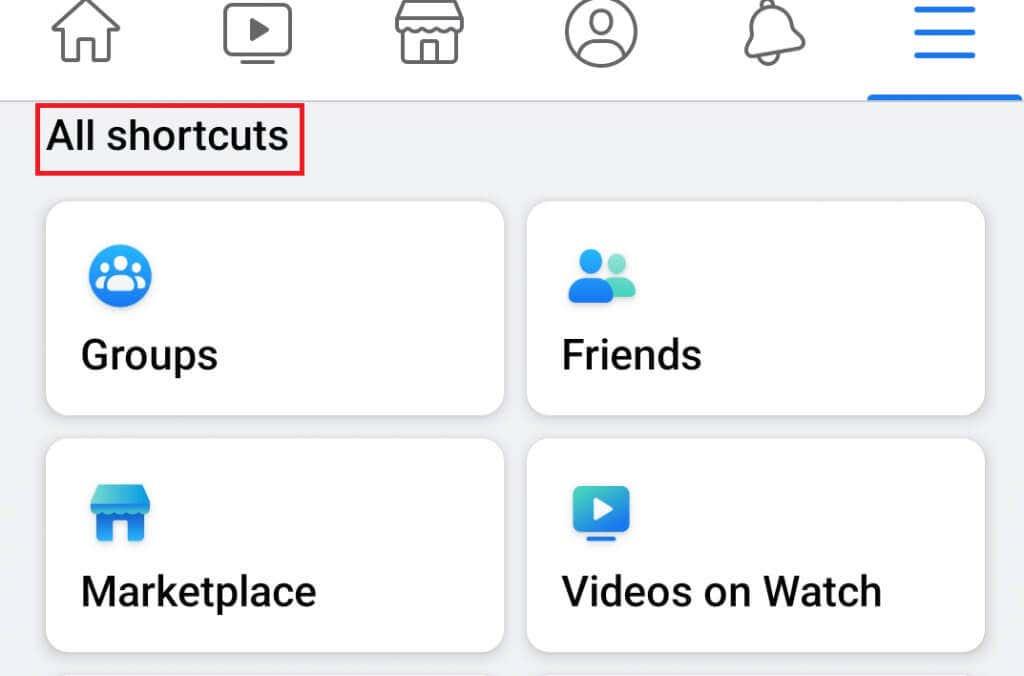Switch to the Watch video tab
Viewport: 1024px width, 676px height.
(257, 34)
